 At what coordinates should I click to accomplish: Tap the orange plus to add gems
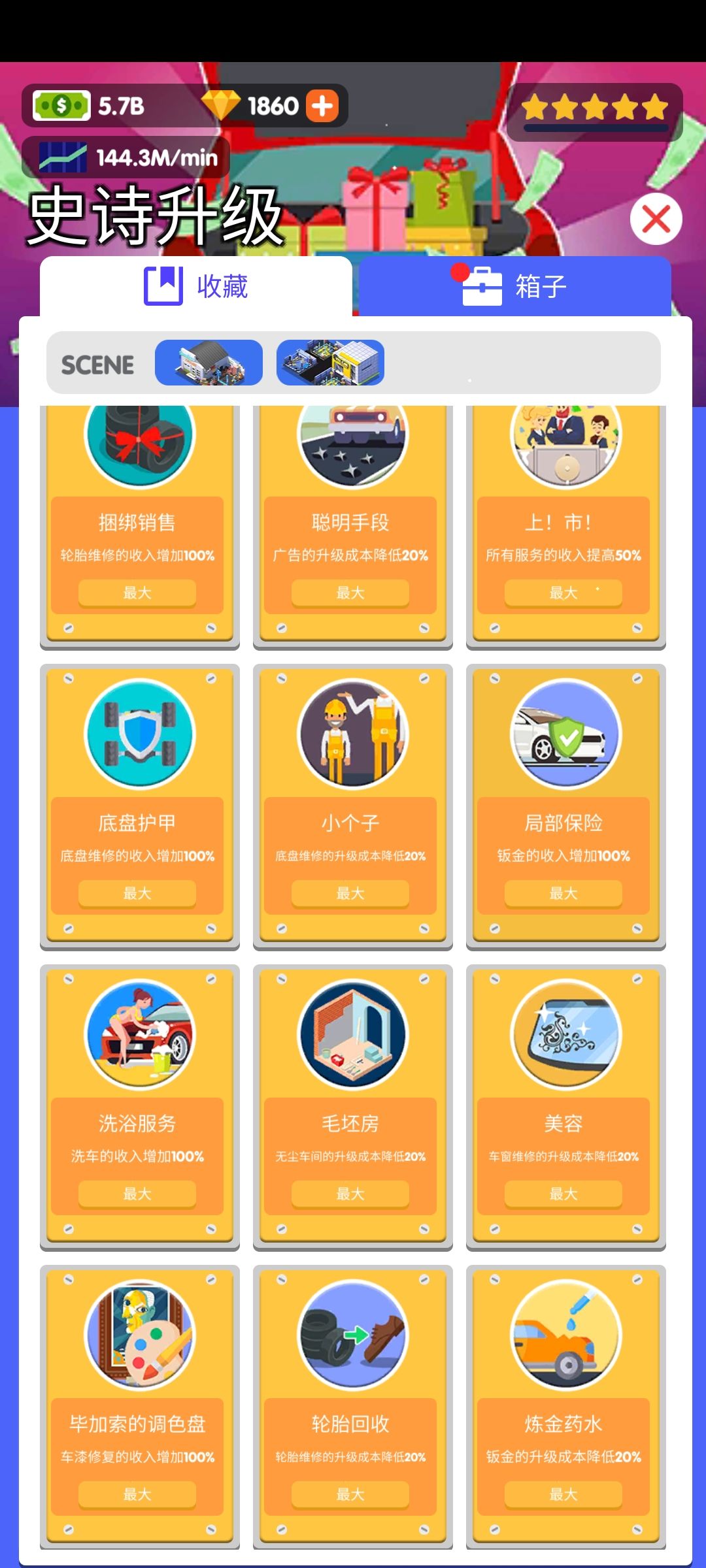pyautogui.click(x=322, y=106)
